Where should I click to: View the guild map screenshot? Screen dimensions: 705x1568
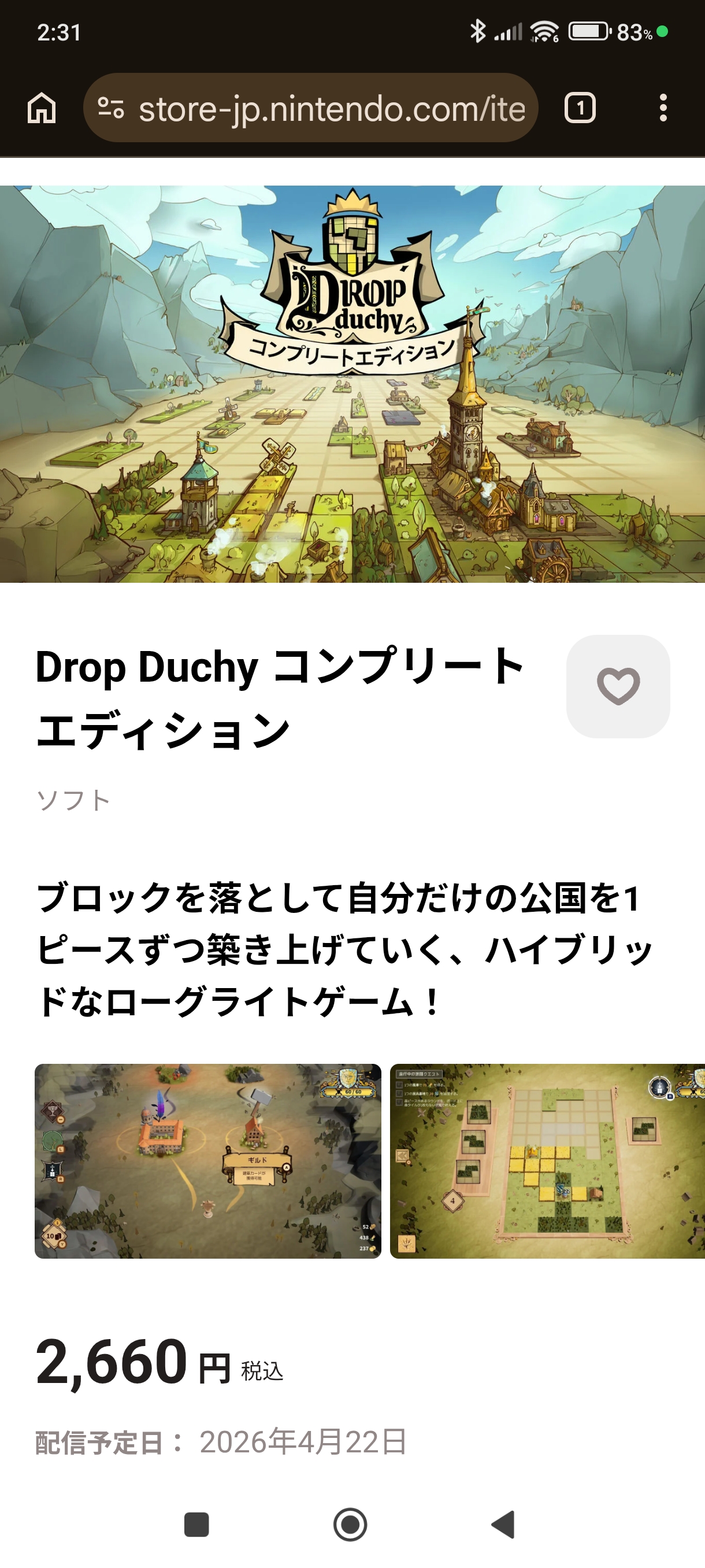coord(207,1160)
